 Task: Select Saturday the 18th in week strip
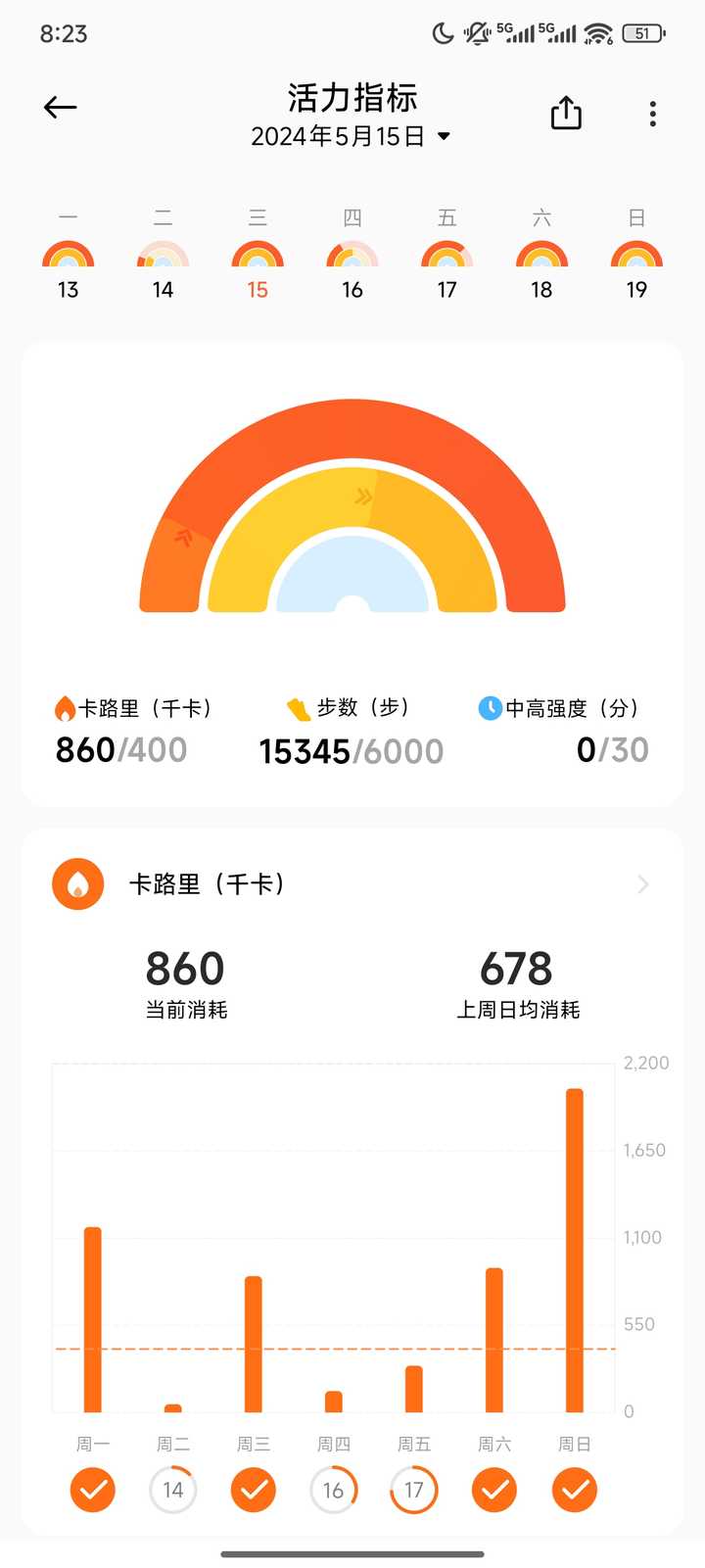(541, 256)
